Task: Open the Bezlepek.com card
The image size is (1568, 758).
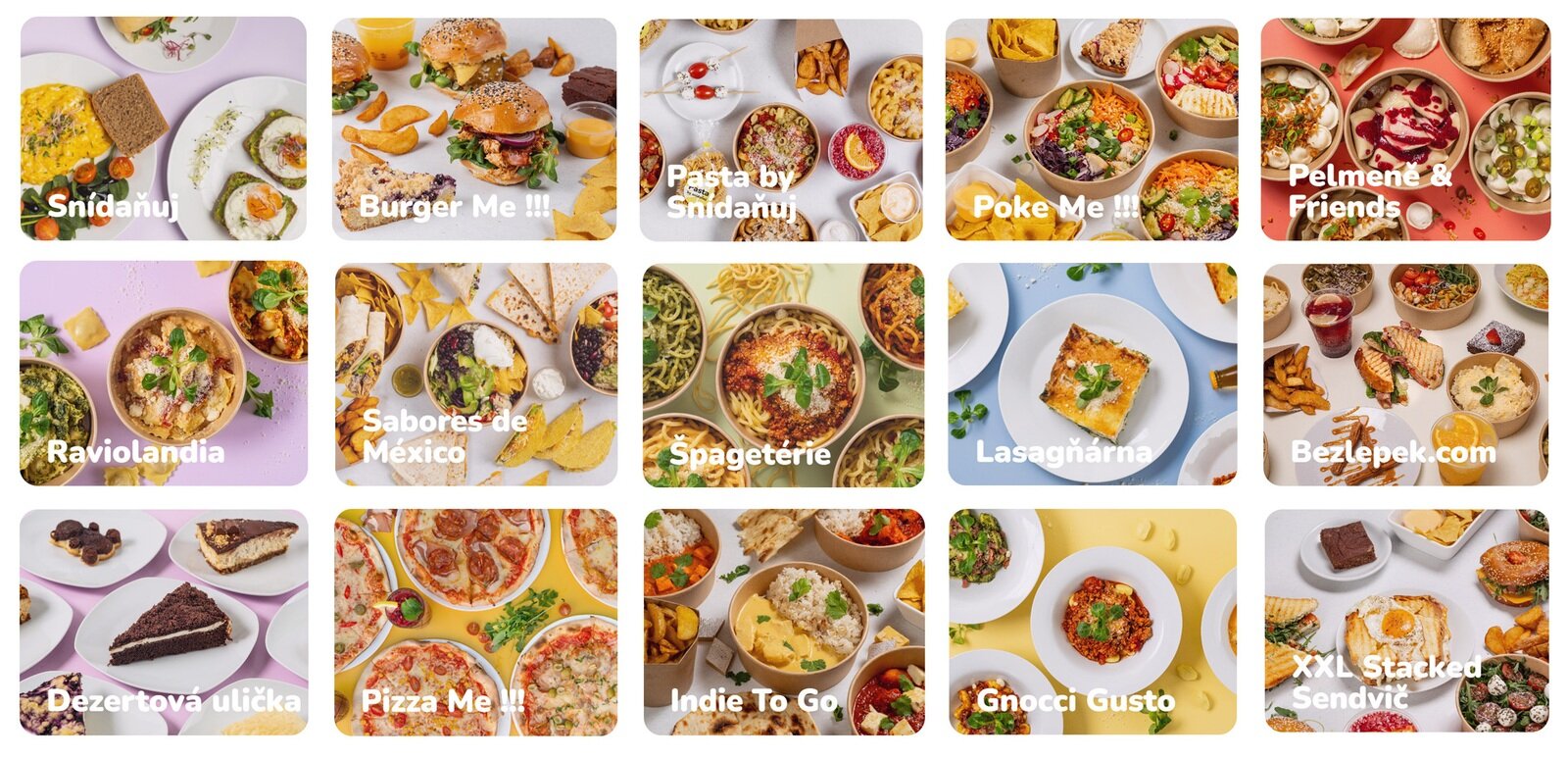Action: 1406,374
